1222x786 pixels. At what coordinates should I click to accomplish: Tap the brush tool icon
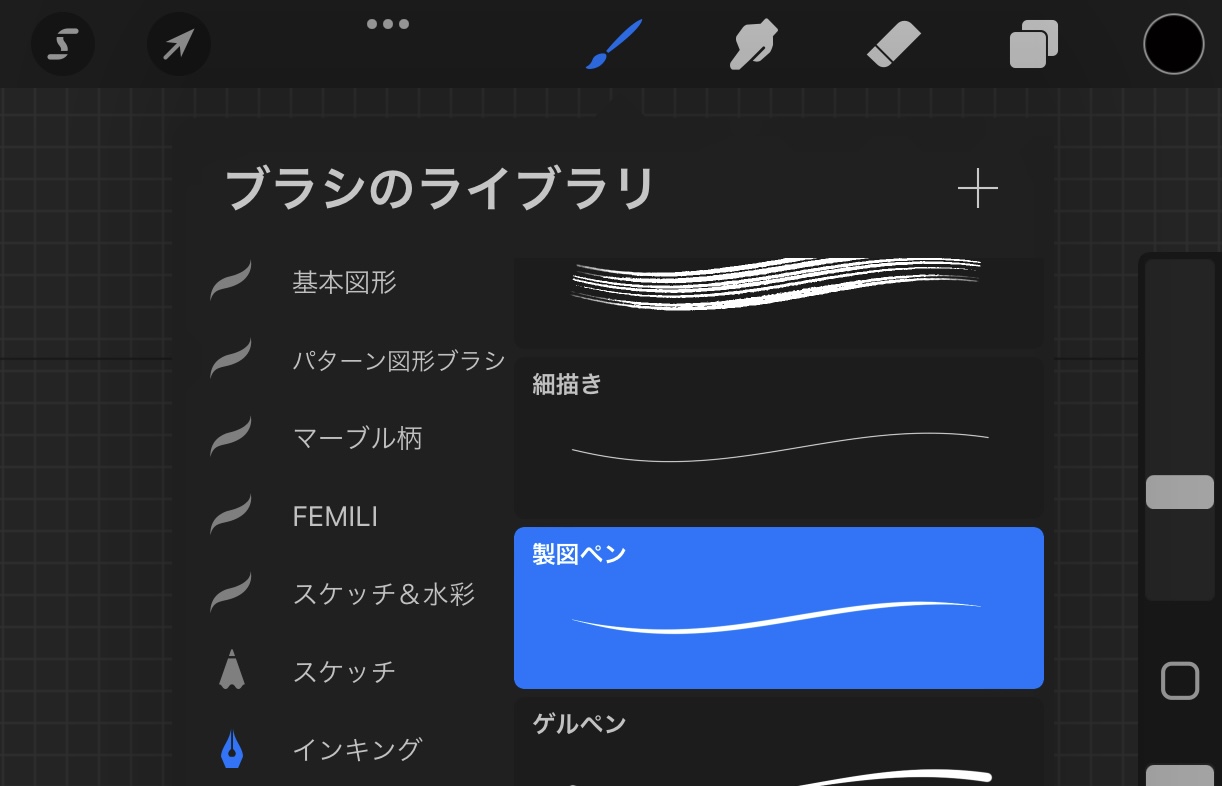(612, 45)
